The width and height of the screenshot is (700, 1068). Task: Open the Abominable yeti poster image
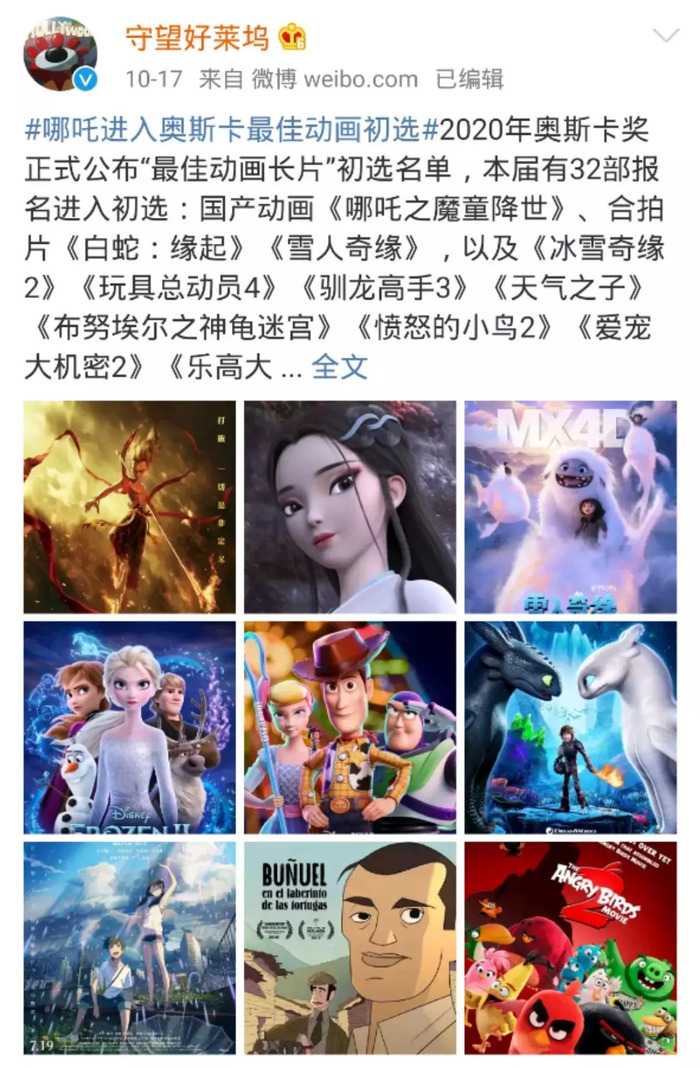point(570,507)
